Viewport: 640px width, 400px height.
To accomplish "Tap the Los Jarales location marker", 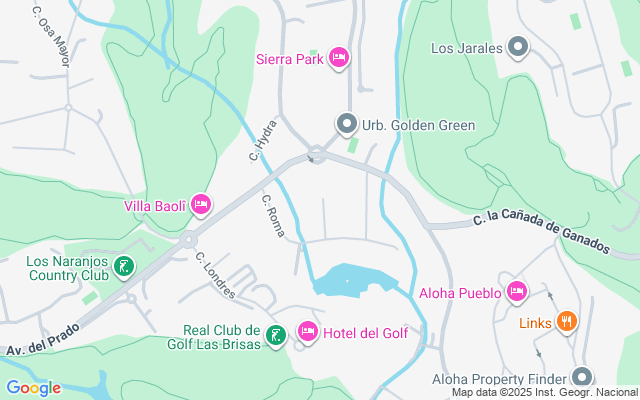I will [x=518, y=47].
